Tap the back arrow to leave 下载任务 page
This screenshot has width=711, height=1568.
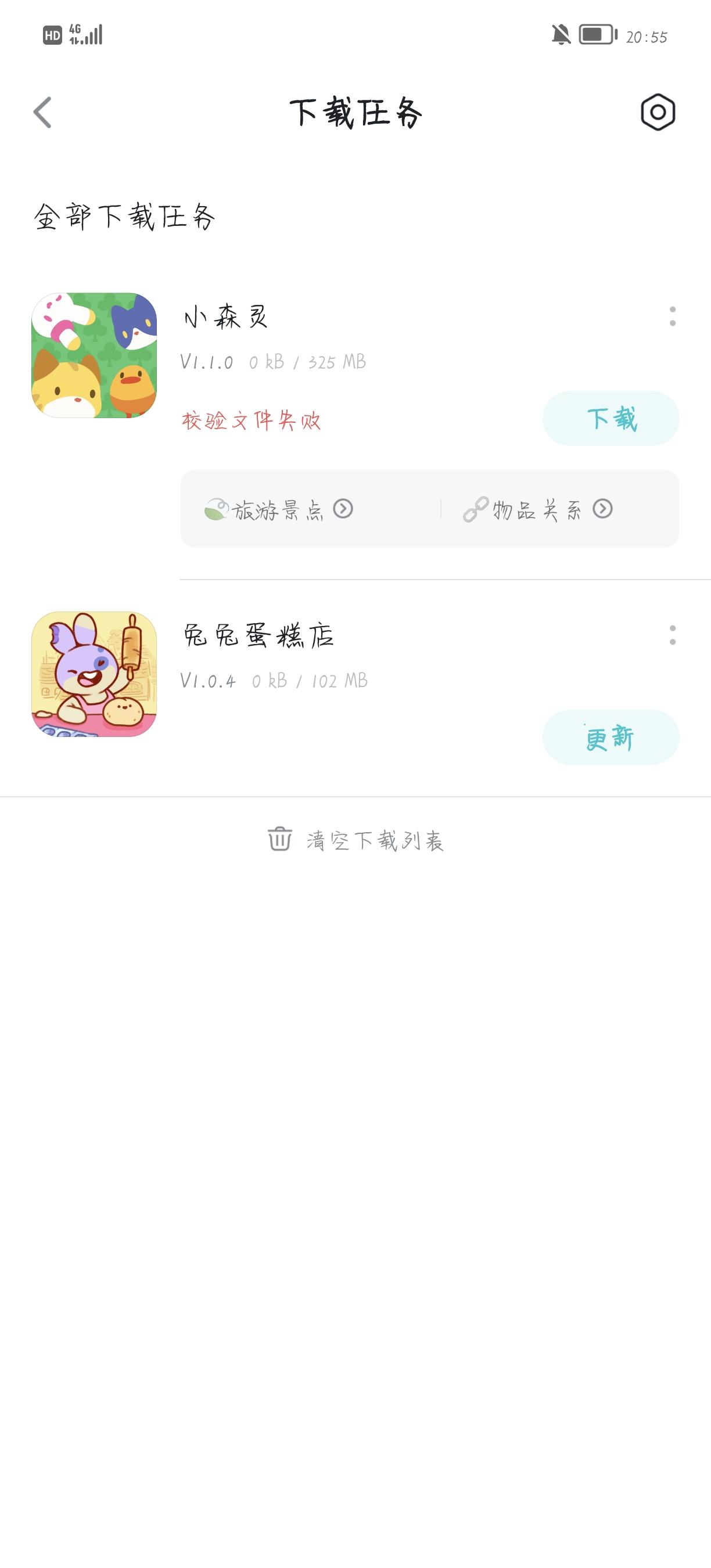(x=42, y=112)
